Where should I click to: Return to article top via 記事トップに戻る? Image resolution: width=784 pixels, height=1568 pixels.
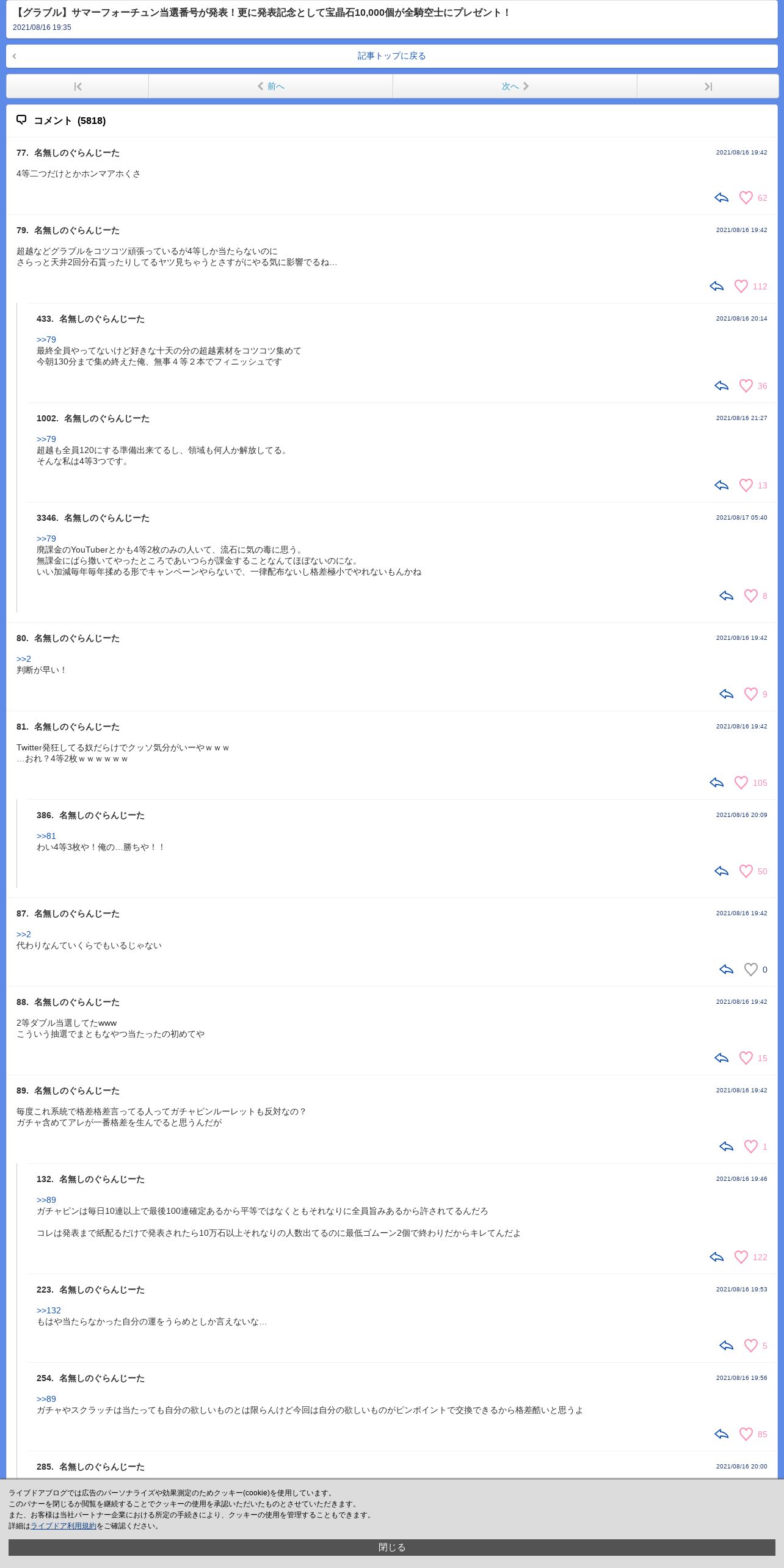coord(391,56)
